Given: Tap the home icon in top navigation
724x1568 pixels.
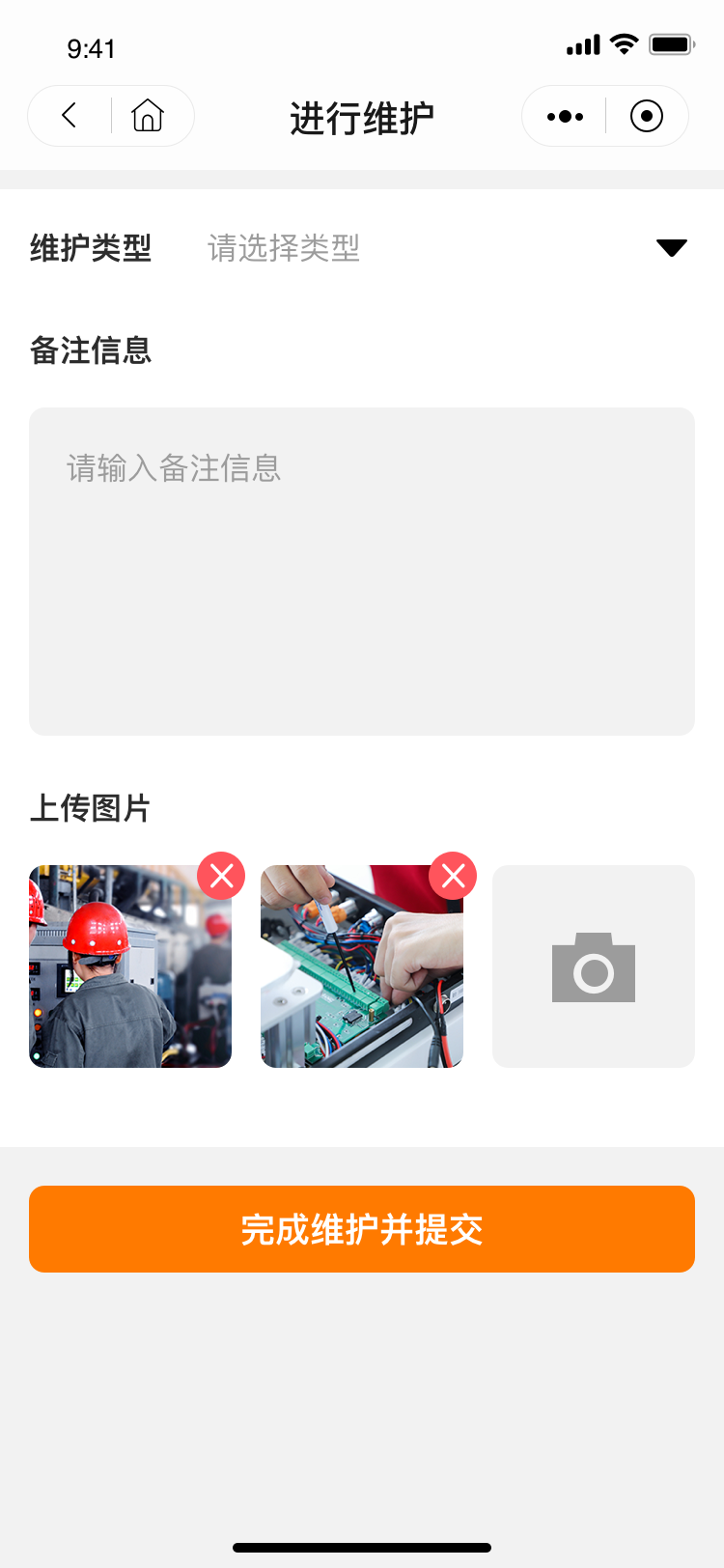Looking at the screenshot, I should tap(149, 115).
